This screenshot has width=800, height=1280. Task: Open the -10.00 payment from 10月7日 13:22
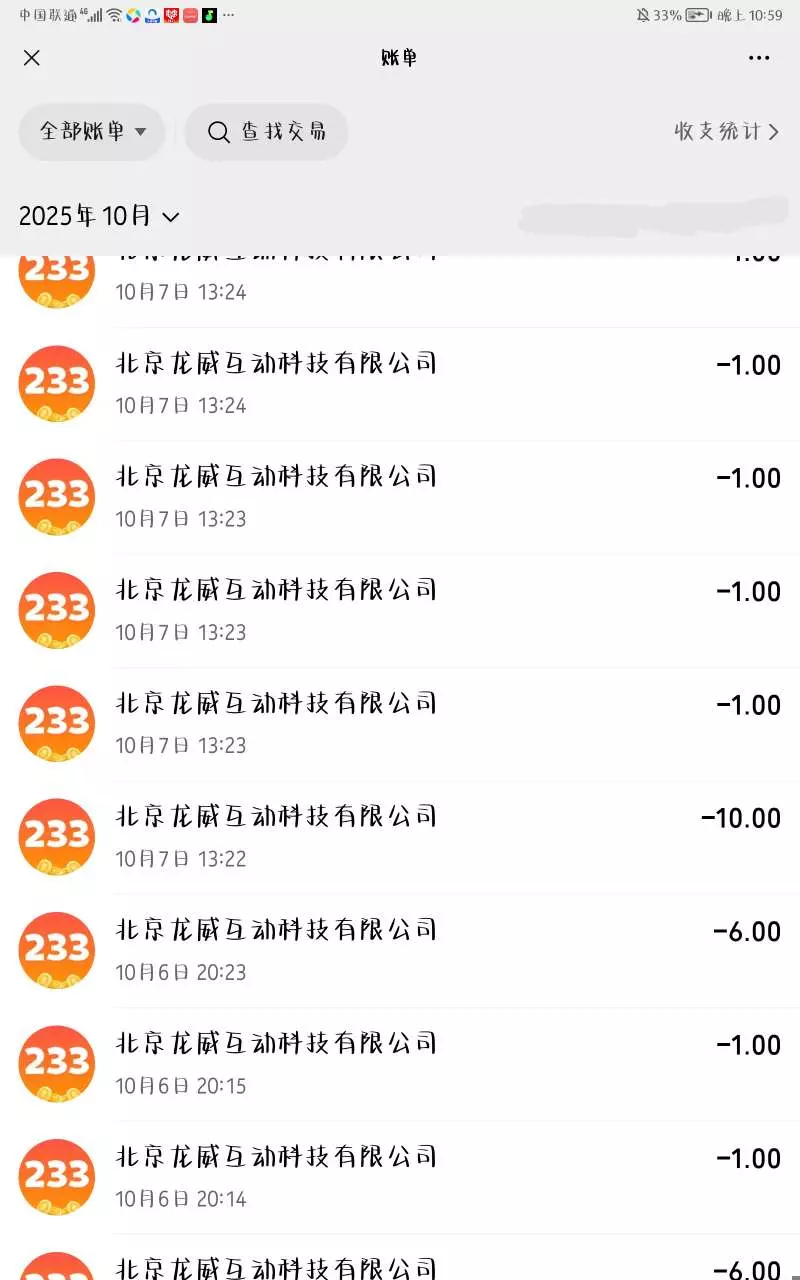click(400, 836)
